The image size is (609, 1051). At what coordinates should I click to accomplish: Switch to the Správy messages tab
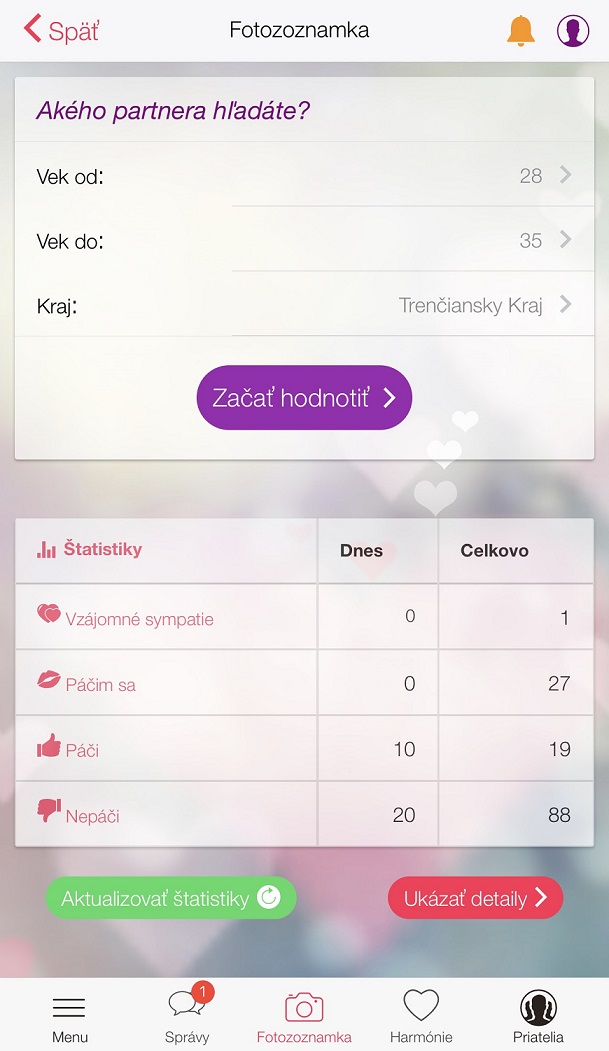[187, 1016]
